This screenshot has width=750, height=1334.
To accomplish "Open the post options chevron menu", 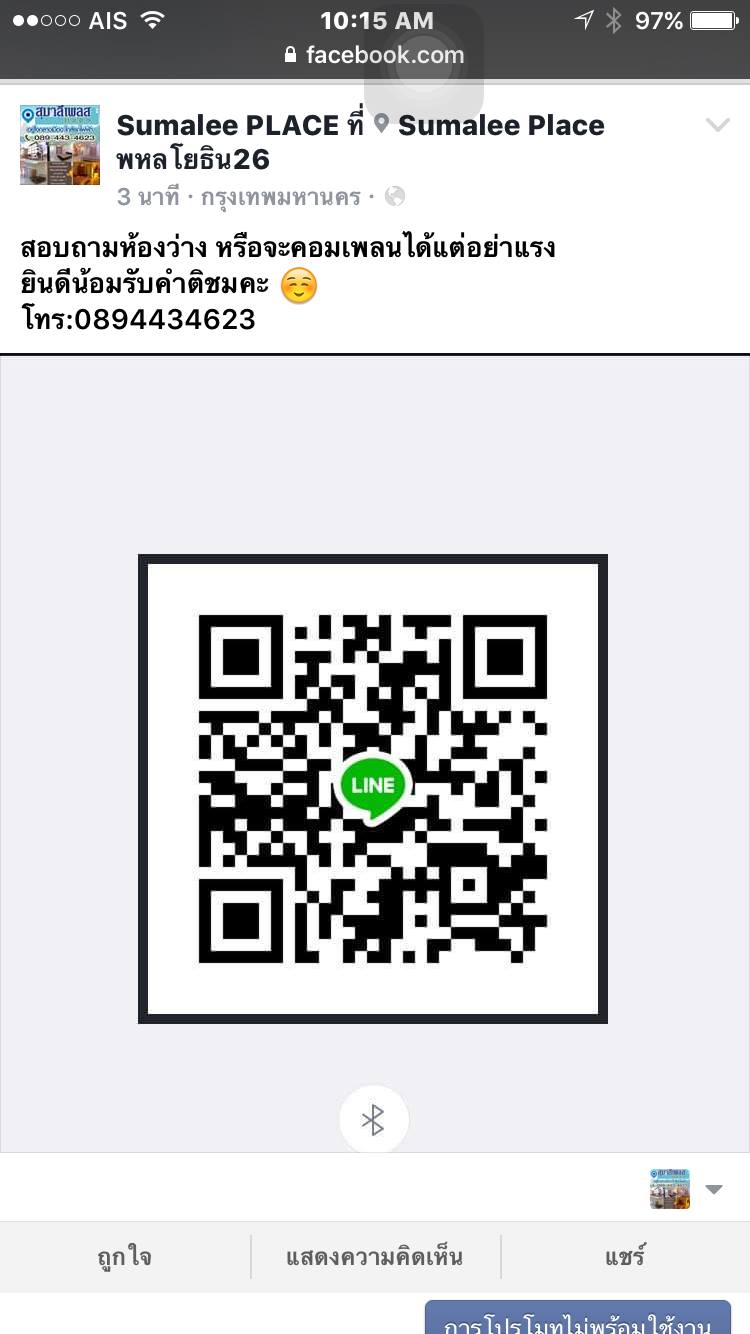I will [x=717, y=125].
